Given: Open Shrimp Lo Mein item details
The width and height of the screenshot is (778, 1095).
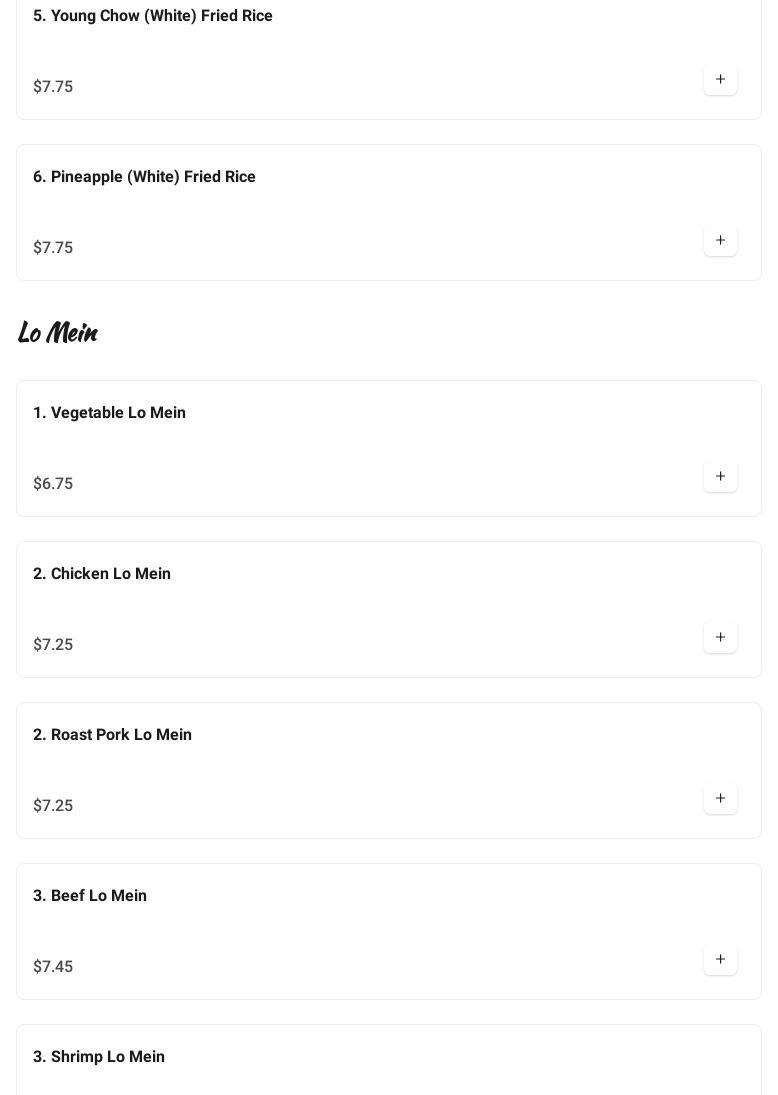Looking at the screenshot, I should [99, 1057].
